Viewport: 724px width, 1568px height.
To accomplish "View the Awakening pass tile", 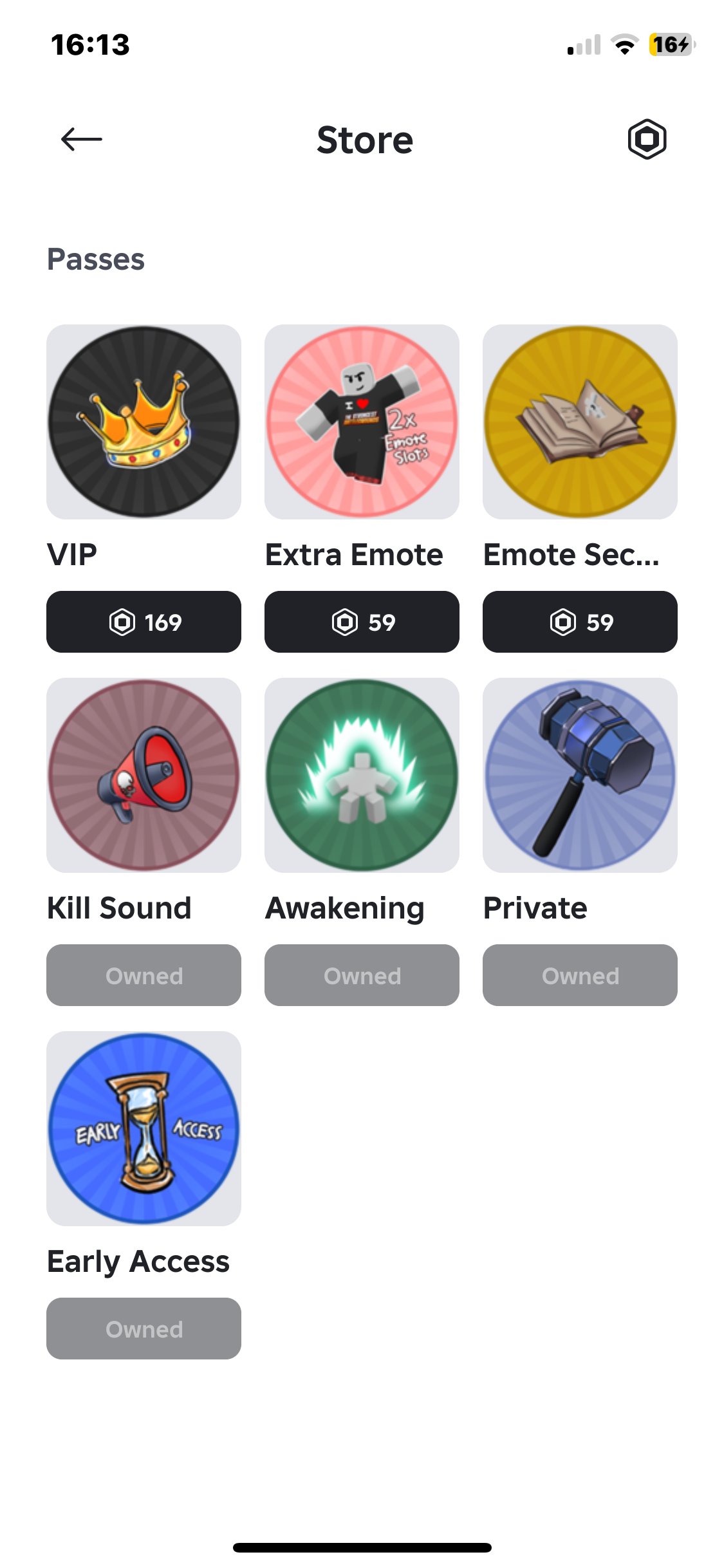I will pos(362,775).
